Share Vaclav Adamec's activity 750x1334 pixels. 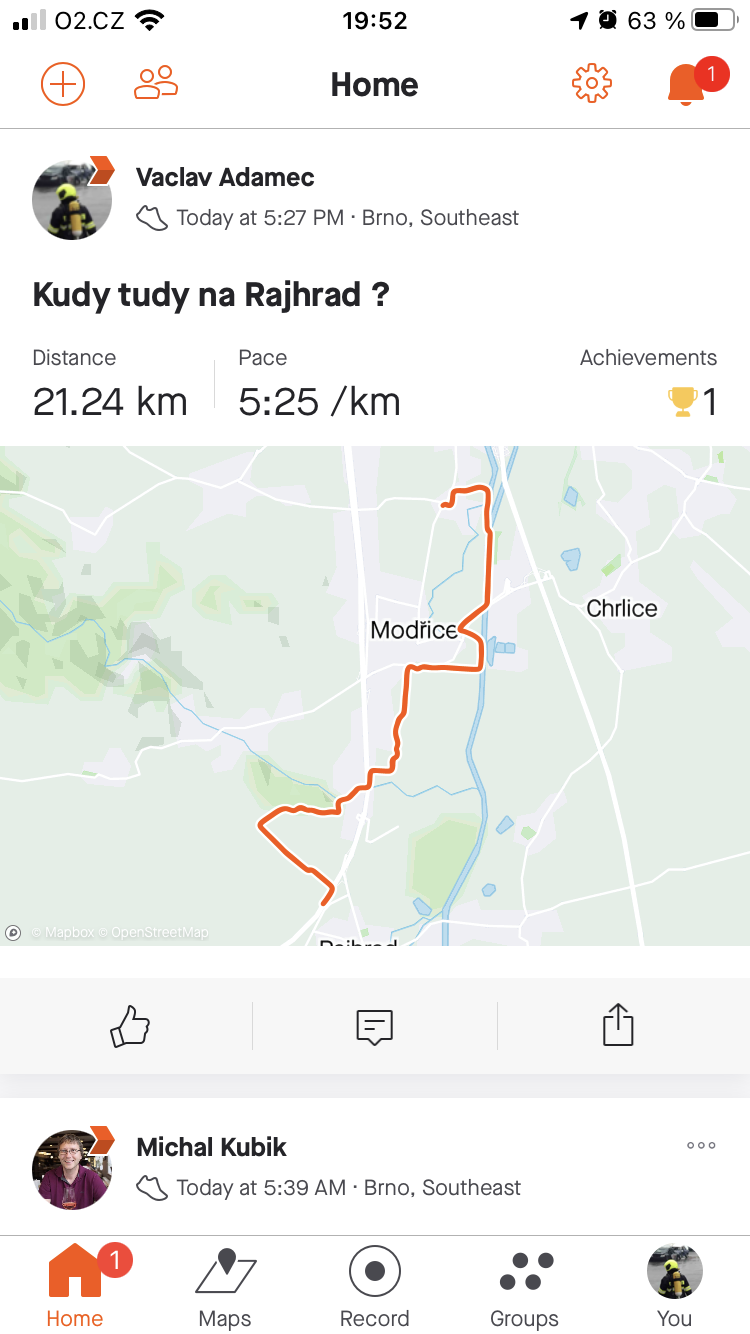618,1025
